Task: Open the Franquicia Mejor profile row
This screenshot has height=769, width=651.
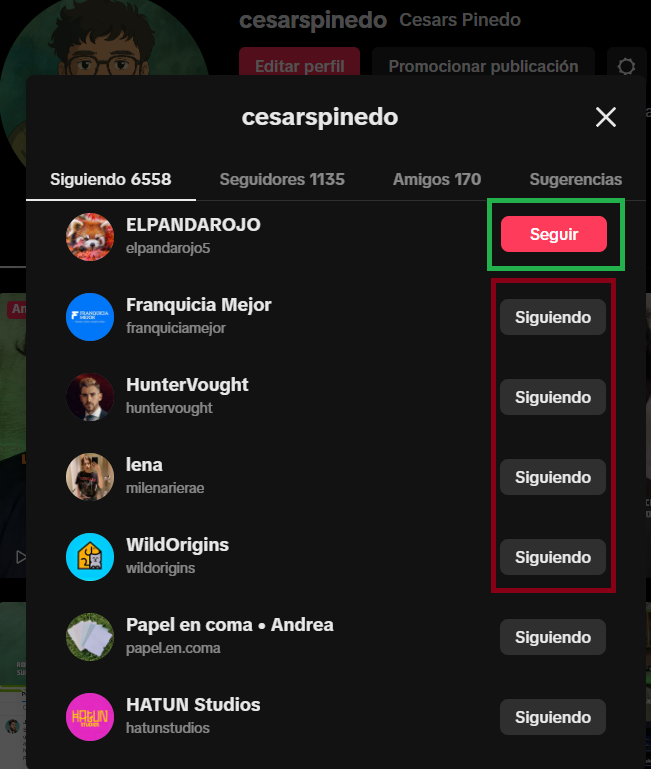Action: point(198,305)
